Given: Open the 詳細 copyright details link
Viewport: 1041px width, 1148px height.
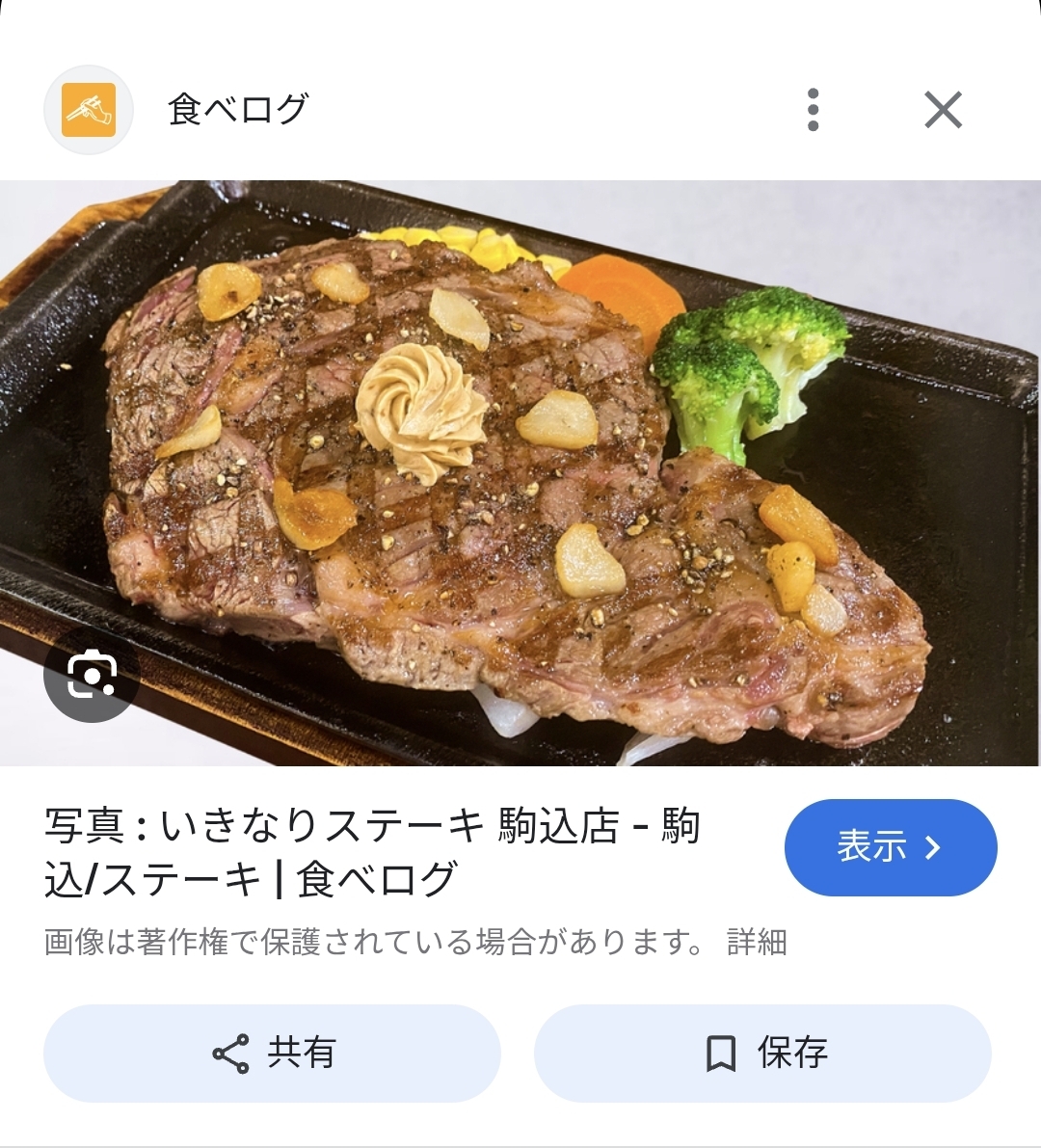Looking at the screenshot, I should pos(757,941).
